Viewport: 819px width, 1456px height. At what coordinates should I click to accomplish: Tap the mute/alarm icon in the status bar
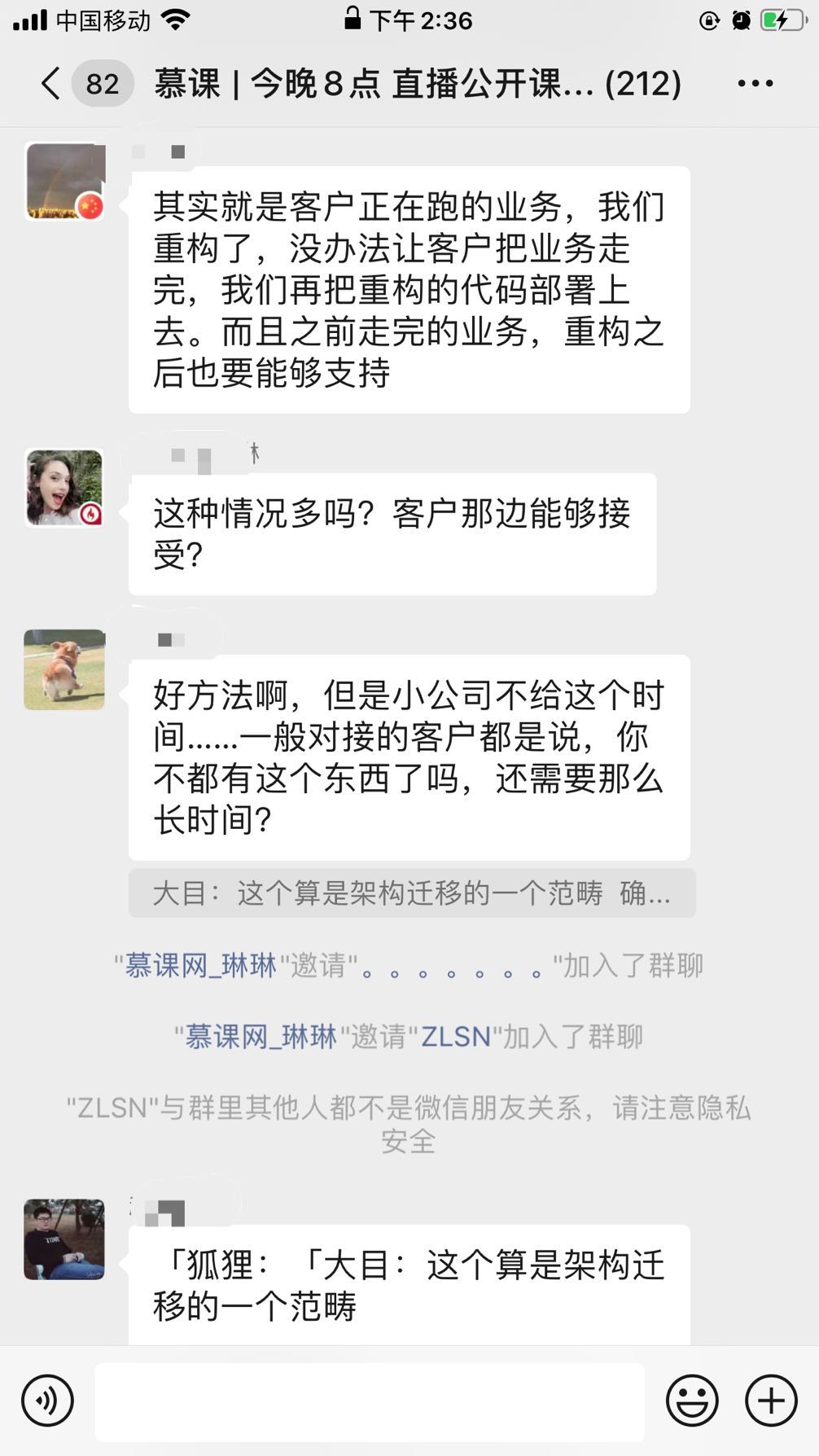[739, 19]
